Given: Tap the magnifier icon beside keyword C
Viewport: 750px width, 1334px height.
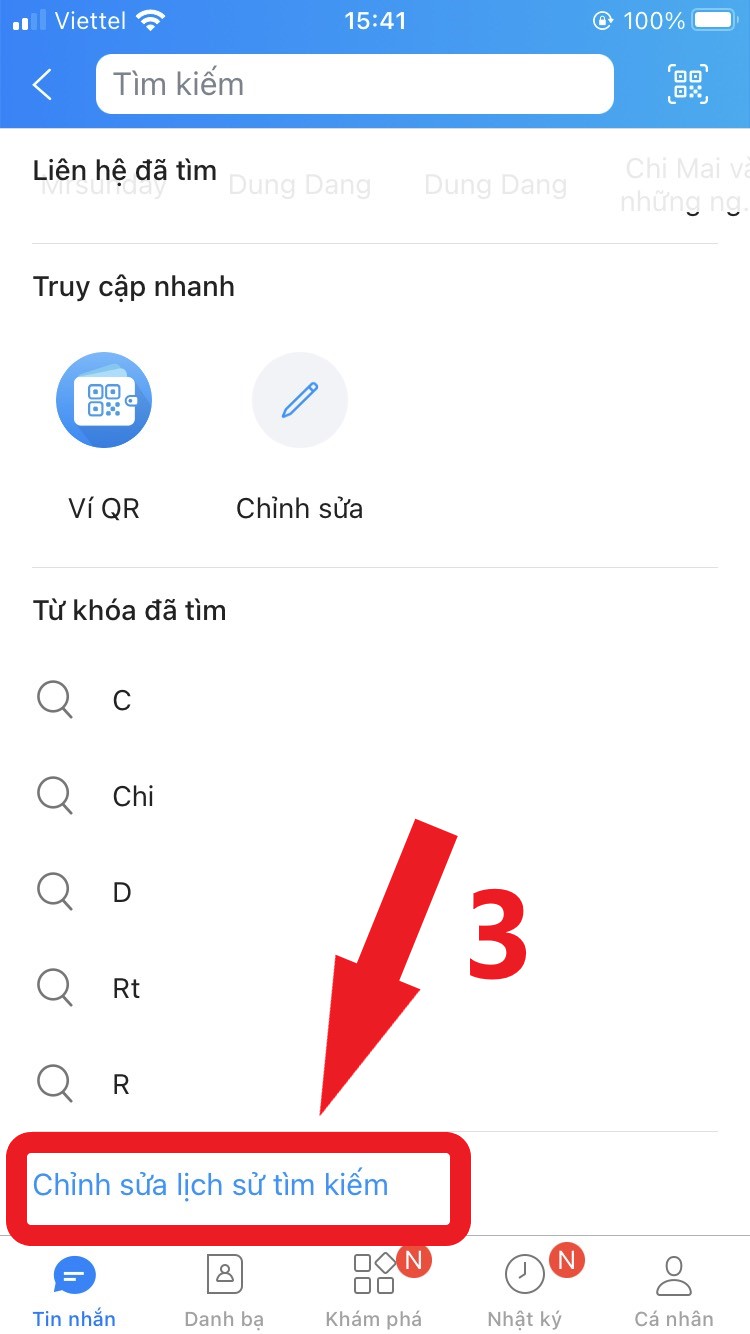Looking at the screenshot, I should tap(55, 700).
